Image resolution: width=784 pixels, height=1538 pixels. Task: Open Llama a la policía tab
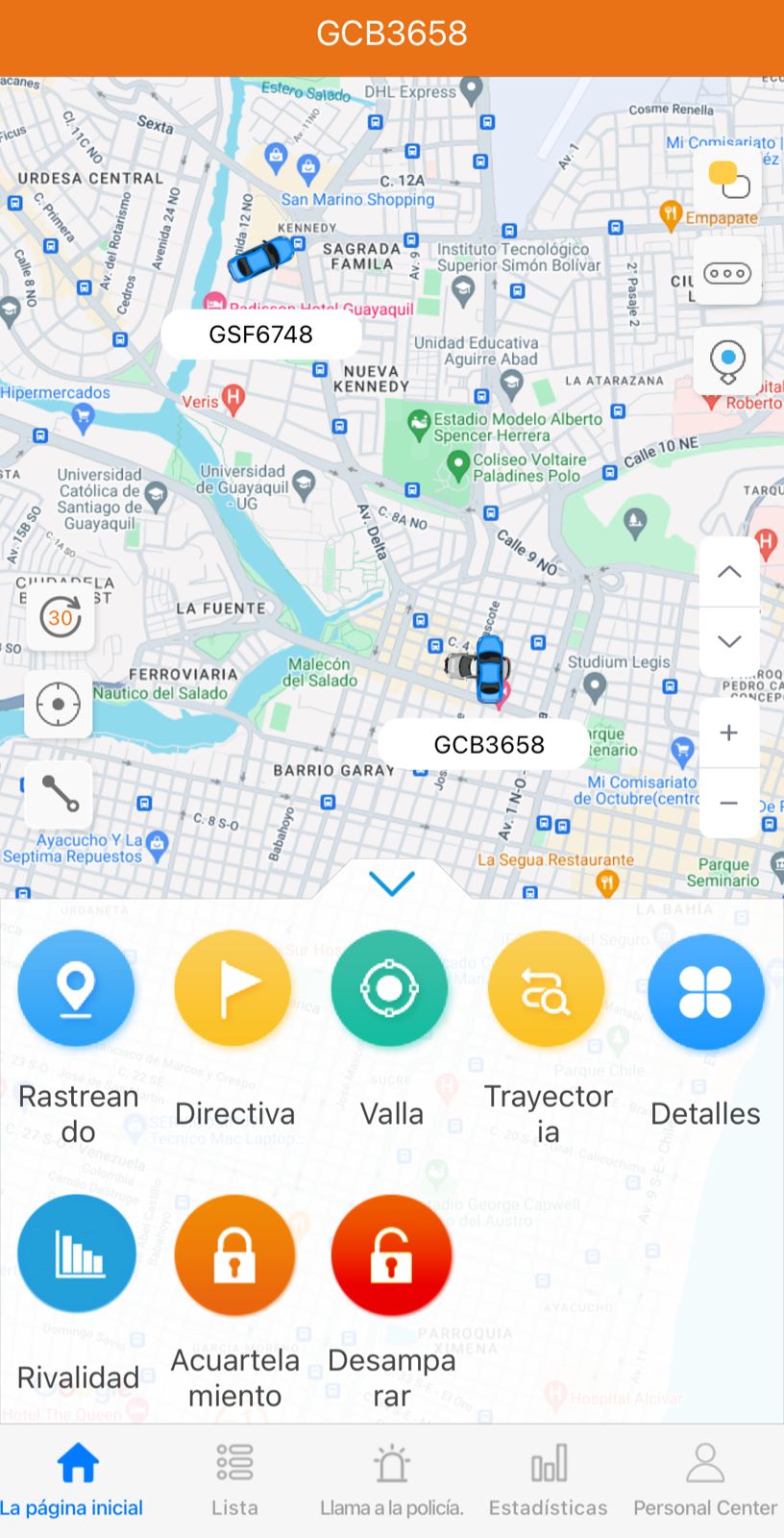click(391, 1479)
